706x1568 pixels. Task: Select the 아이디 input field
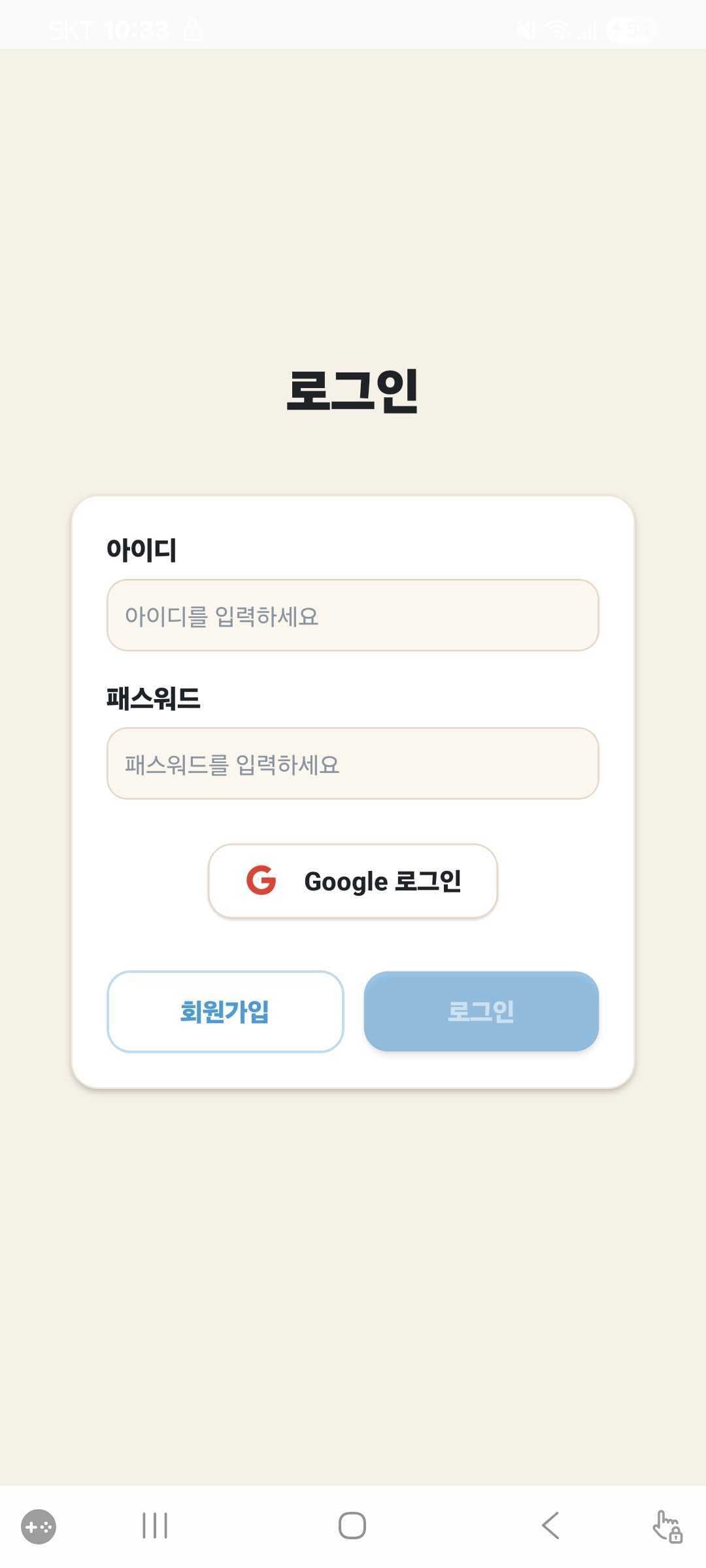pyautogui.click(x=353, y=615)
